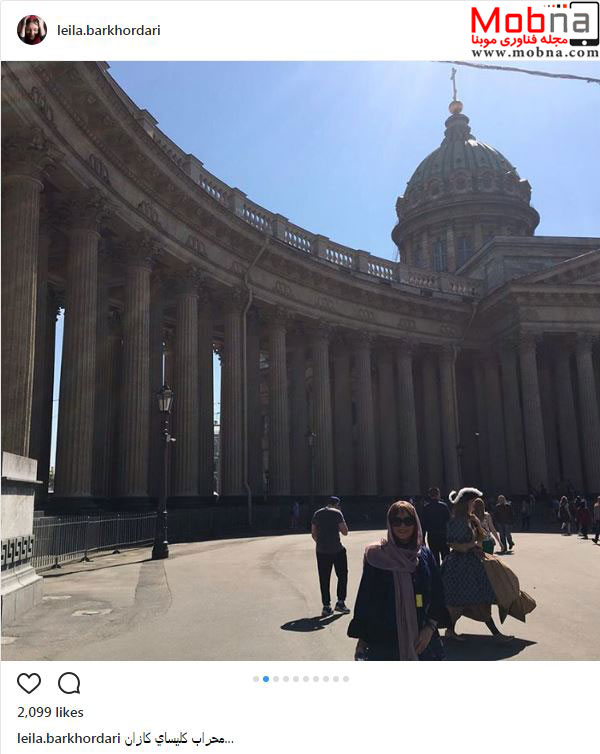Tap the profile avatar beside the header username
Viewport: 600px width, 754px height.
click(31, 30)
